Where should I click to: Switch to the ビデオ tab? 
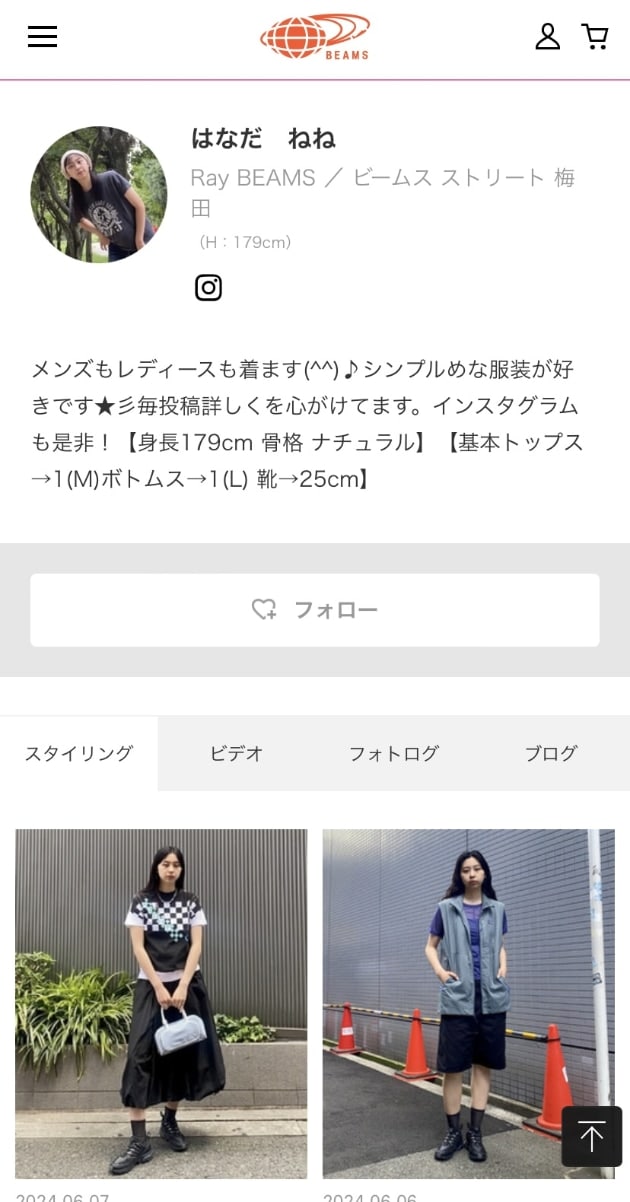click(x=236, y=754)
